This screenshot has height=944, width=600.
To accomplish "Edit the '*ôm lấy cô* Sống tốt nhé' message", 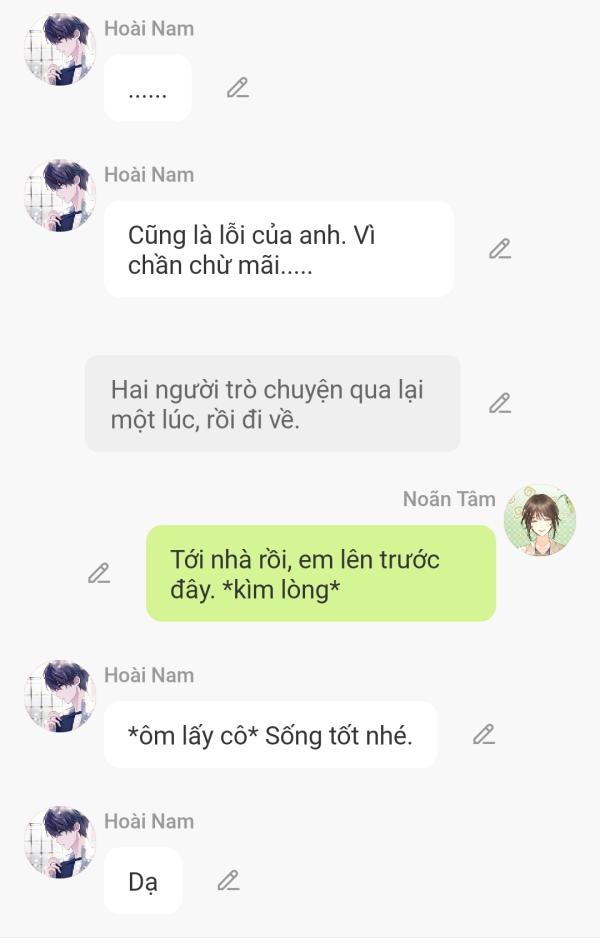I will (484, 735).
